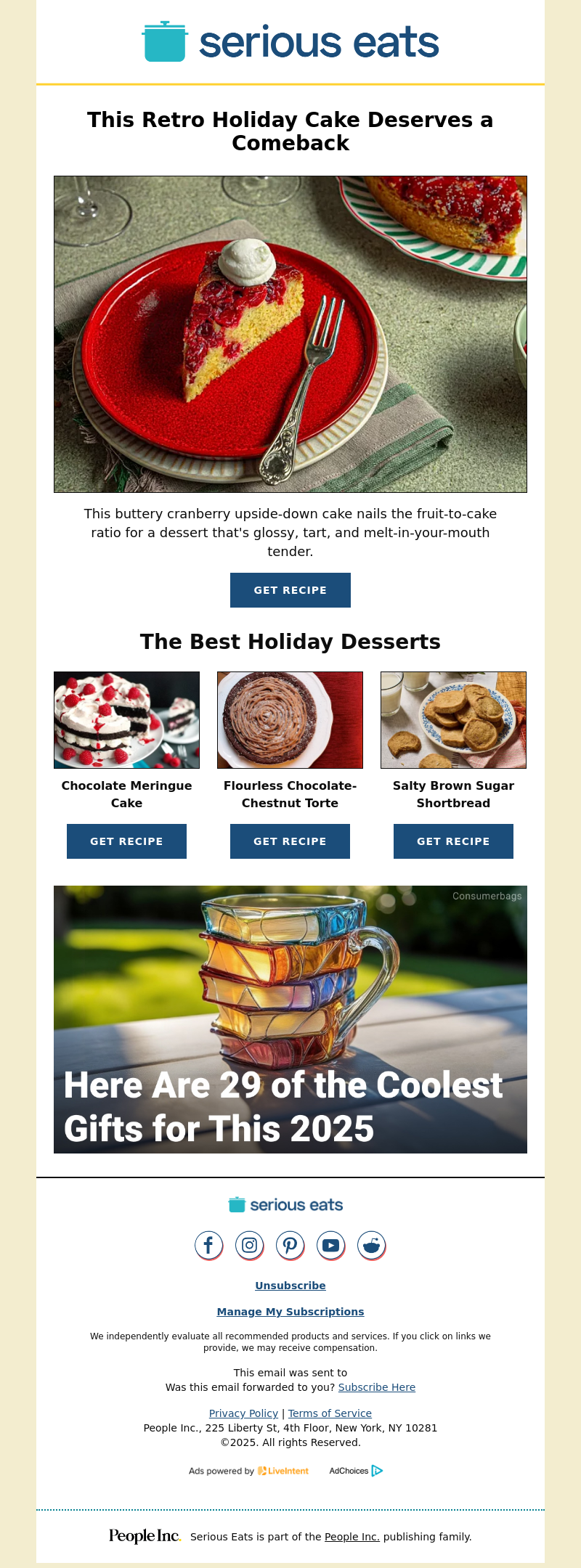
Task: Get the cranberry upside-down cake recipe
Action: pos(290,590)
